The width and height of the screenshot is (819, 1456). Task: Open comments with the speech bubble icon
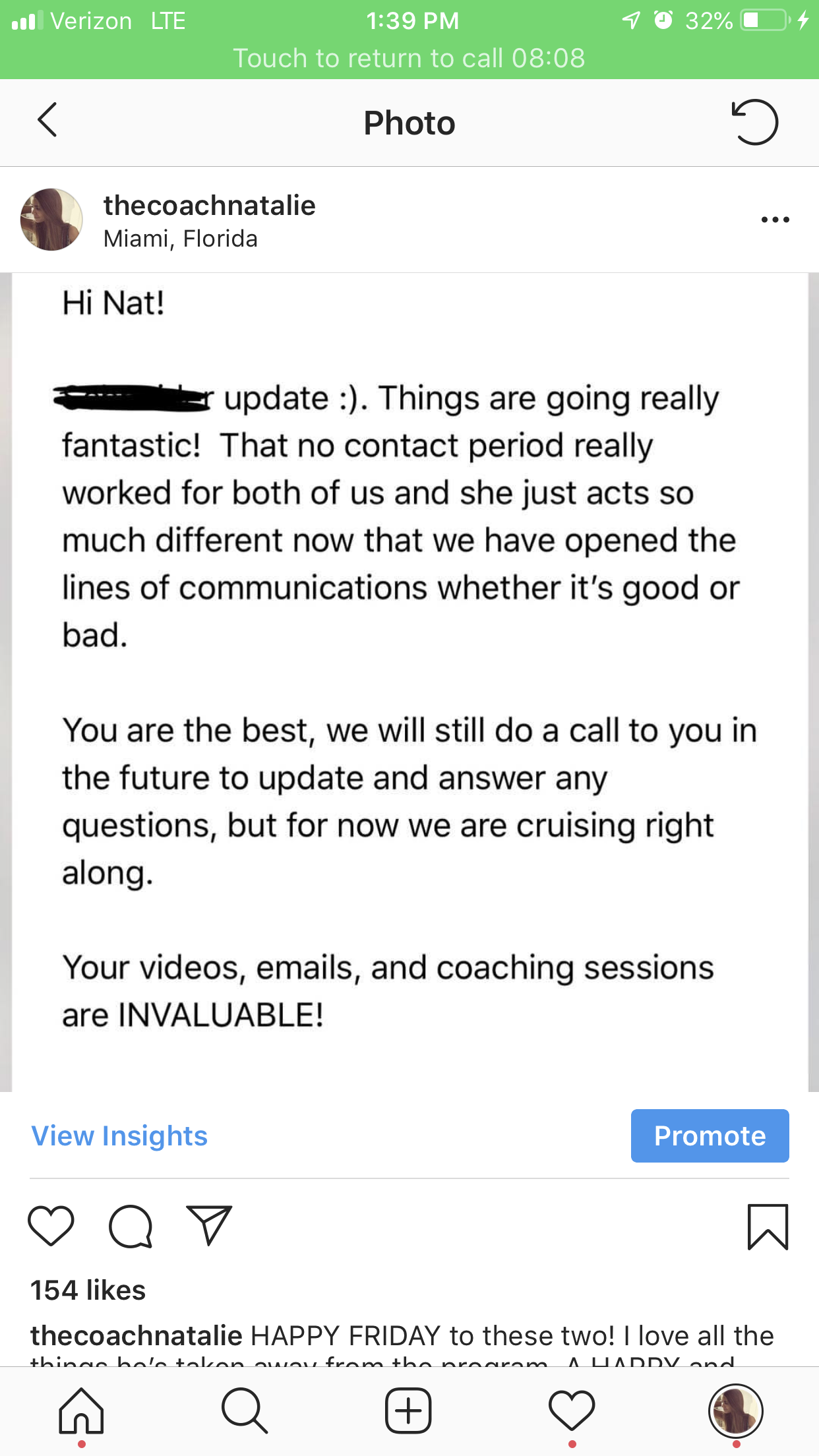131,1226
